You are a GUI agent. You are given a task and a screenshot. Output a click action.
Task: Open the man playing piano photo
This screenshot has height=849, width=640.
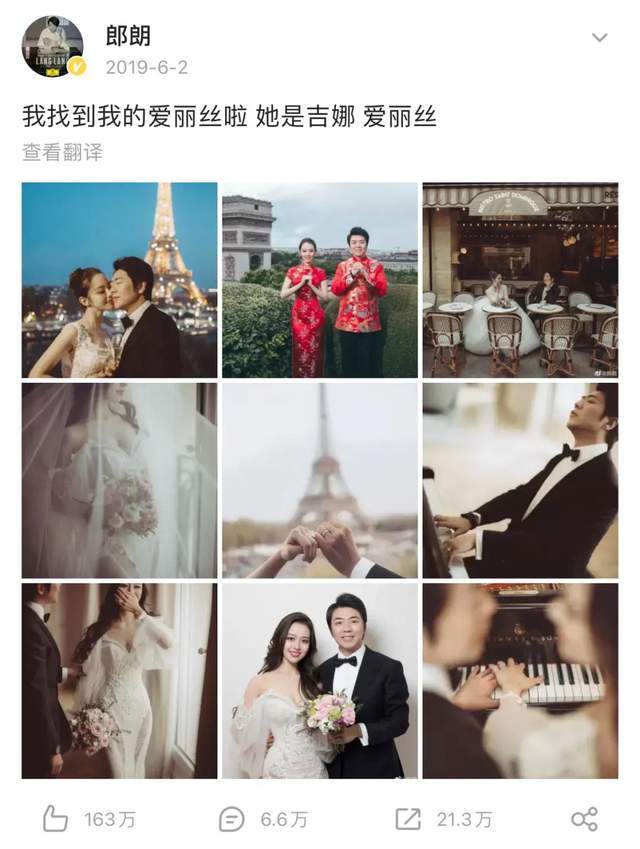[520, 480]
